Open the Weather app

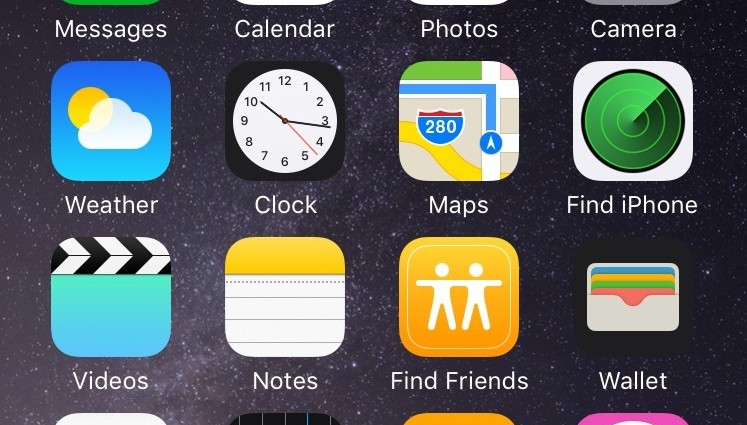click(111, 121)
